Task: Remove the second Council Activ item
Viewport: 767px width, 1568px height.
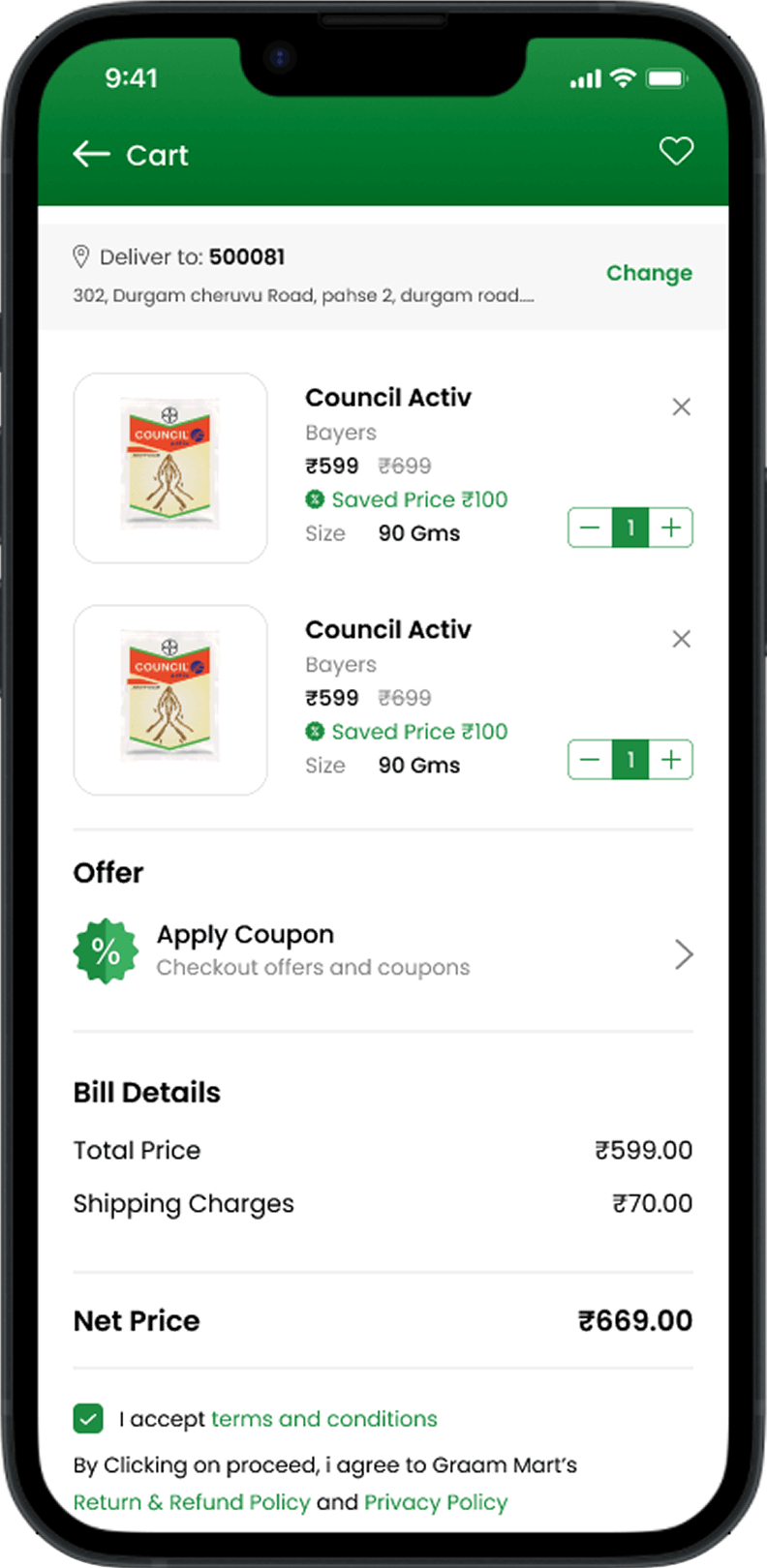Action: (682, 639)
